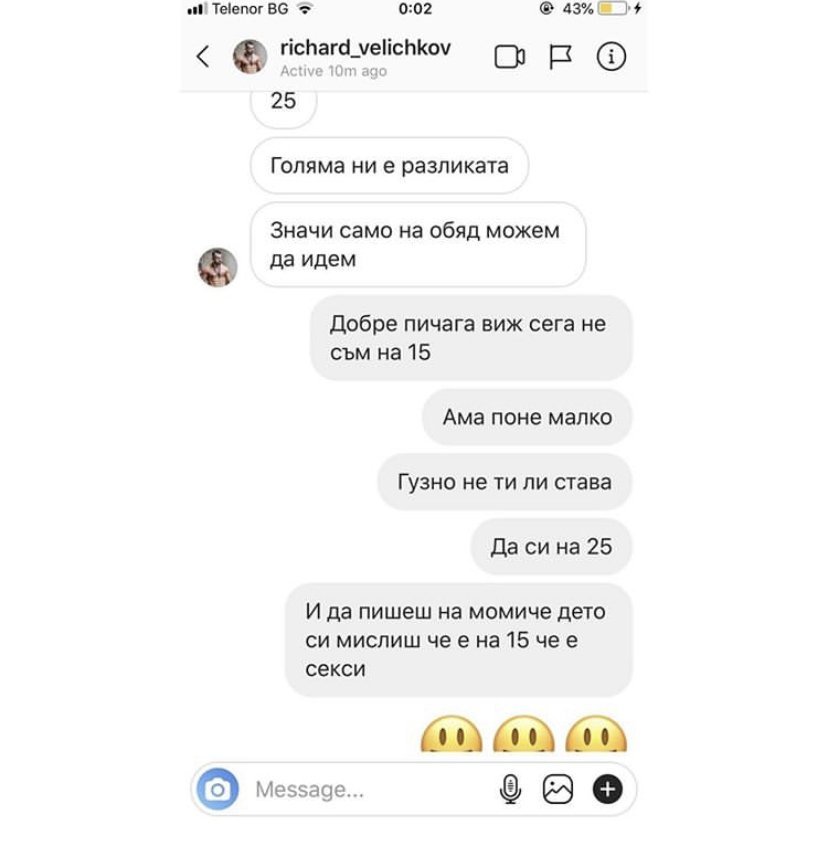Open the plus menu for more options
Screen dimensions: 828x843
coord(608,790)
